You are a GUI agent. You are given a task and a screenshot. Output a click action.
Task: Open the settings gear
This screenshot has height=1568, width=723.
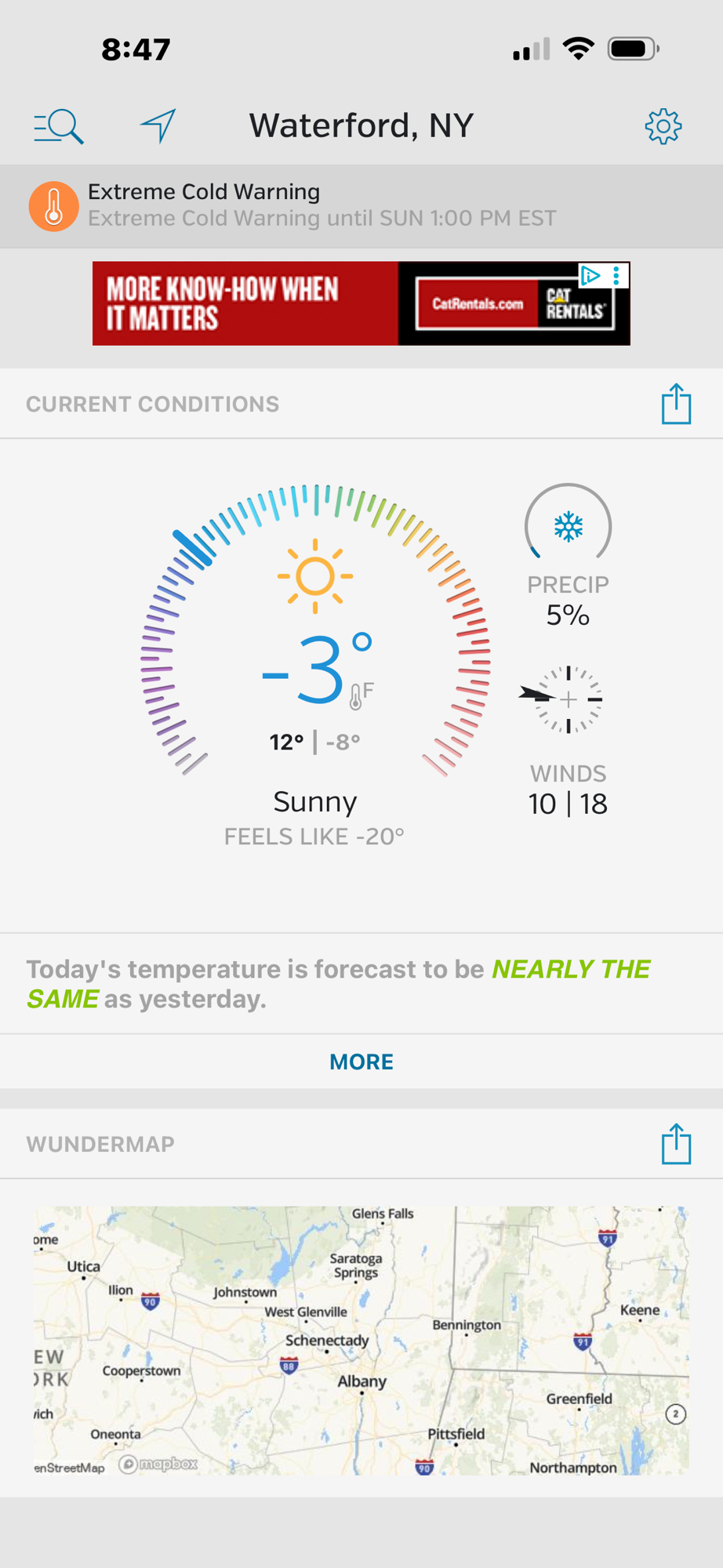click(x=663, y=126)
